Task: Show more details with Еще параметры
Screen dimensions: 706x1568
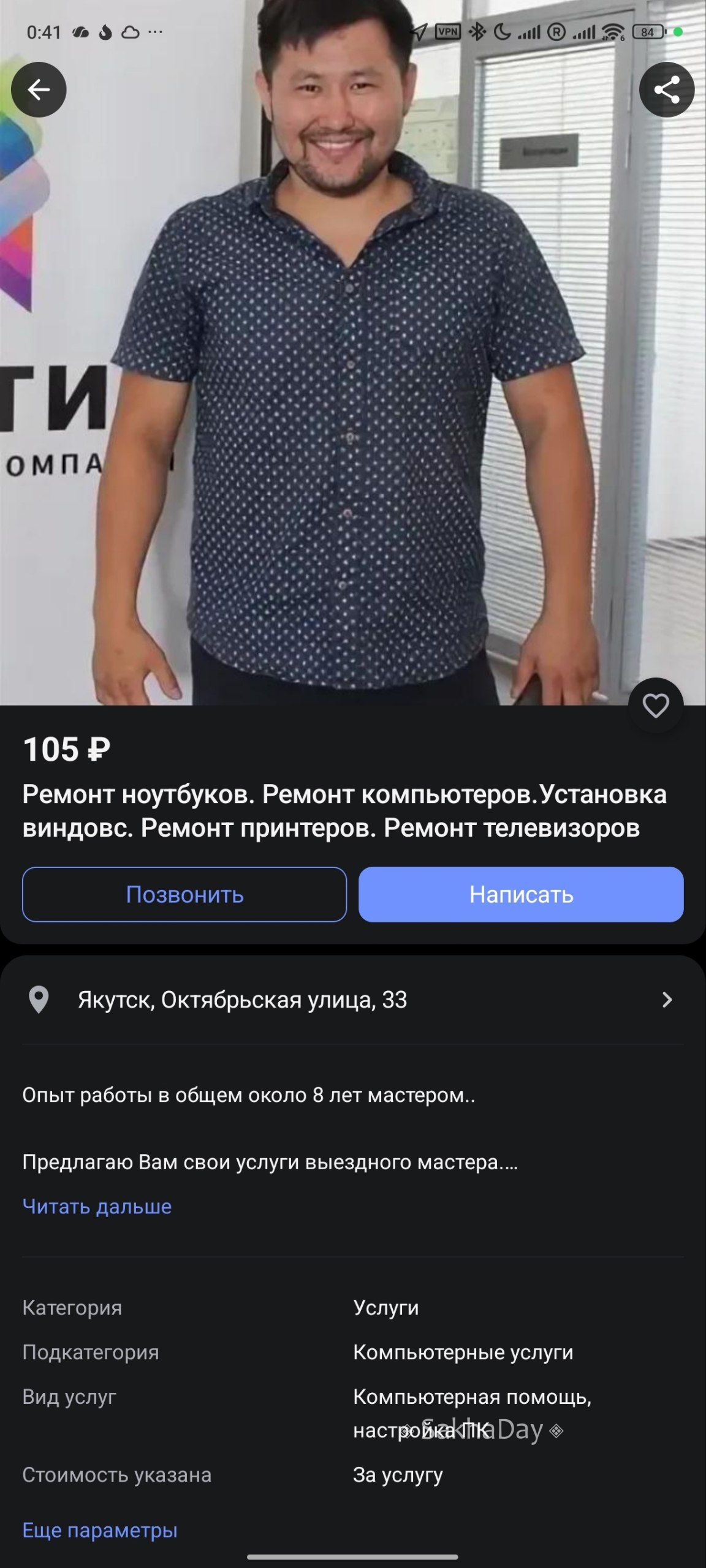Action: click(100, 1529)
